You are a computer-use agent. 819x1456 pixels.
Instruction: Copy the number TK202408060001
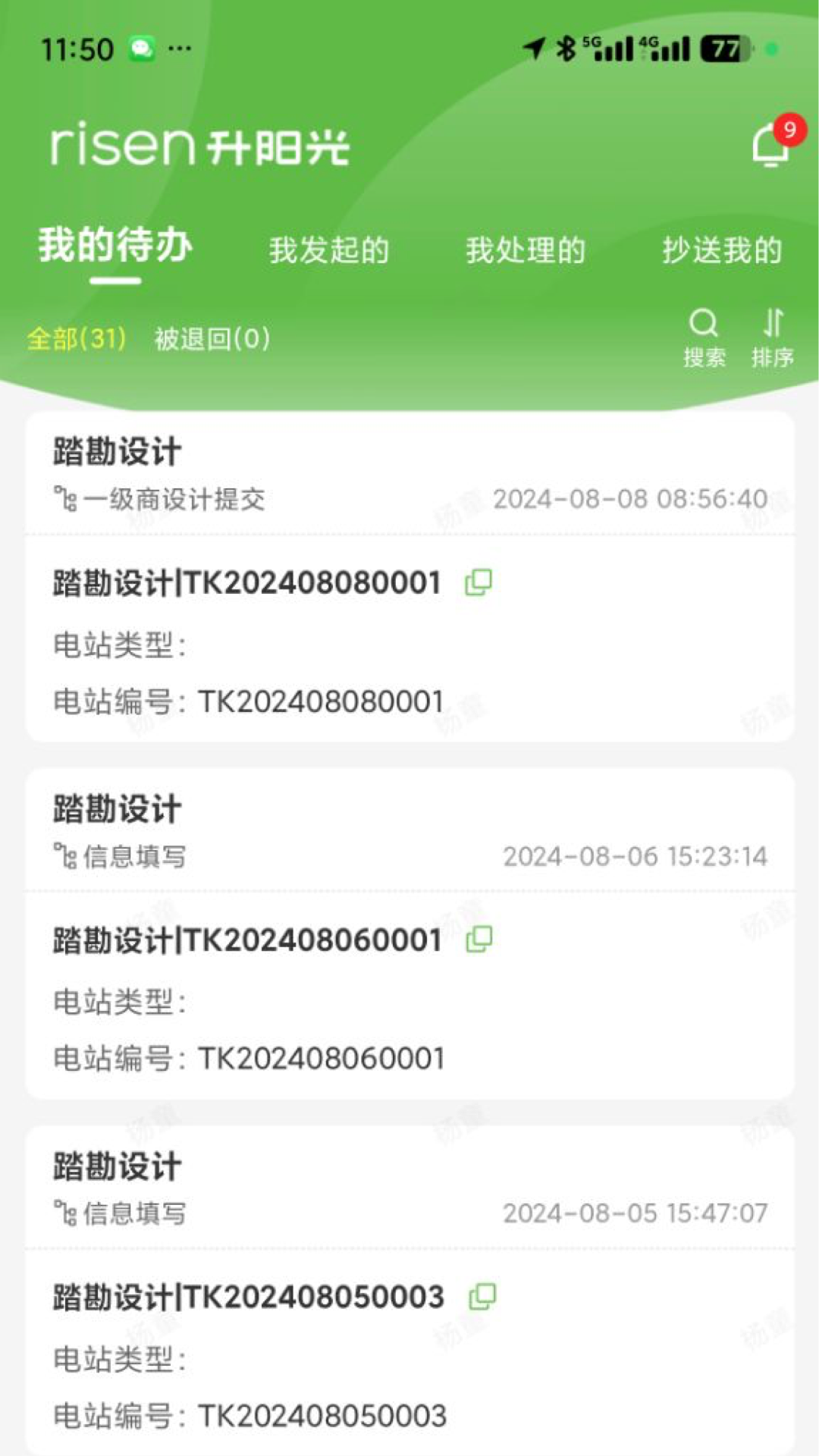click(x=479, y=940)
